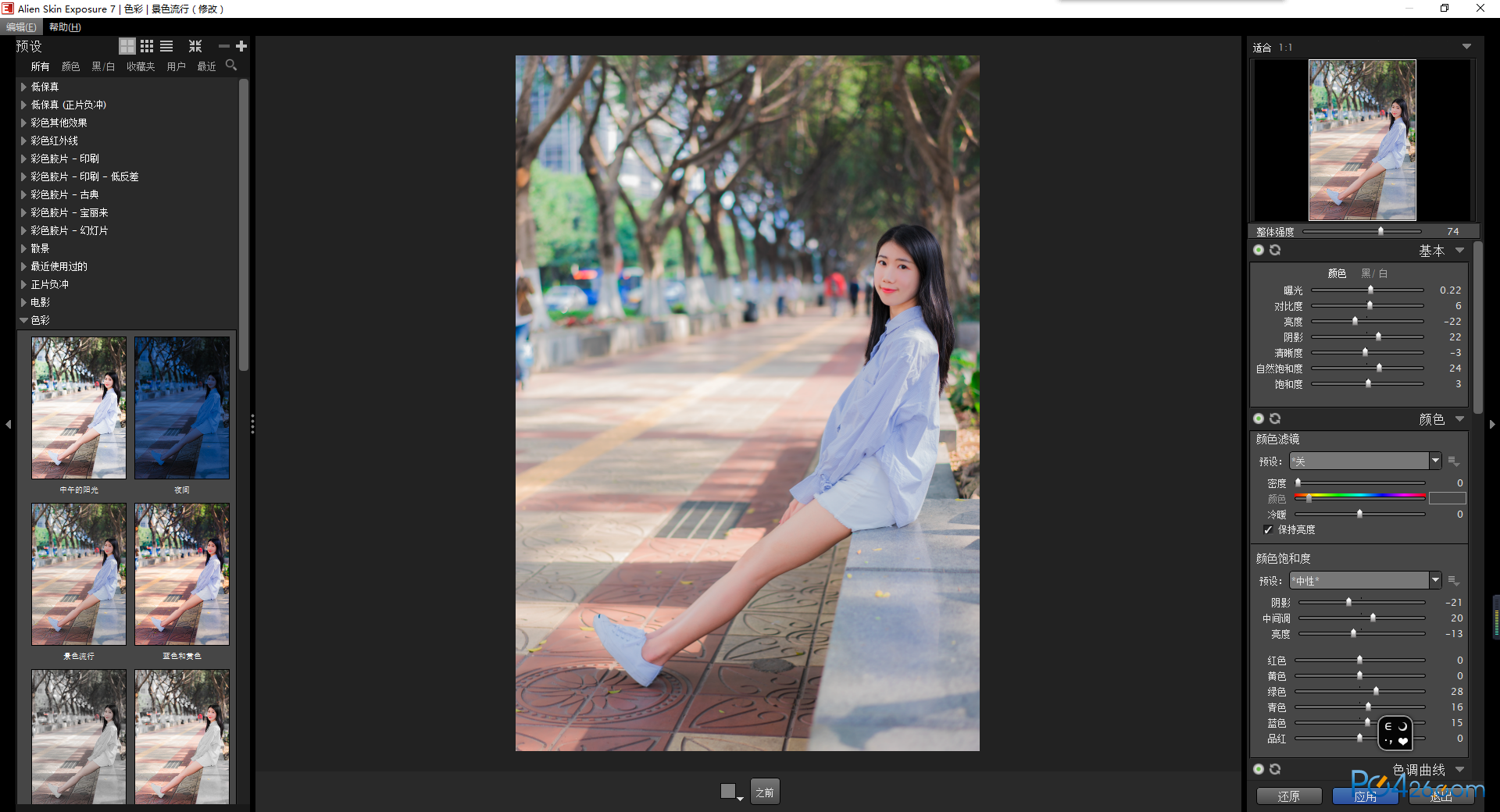
Task: Toggle the 保持亮度 checkbox
Action: [1268, 529]
